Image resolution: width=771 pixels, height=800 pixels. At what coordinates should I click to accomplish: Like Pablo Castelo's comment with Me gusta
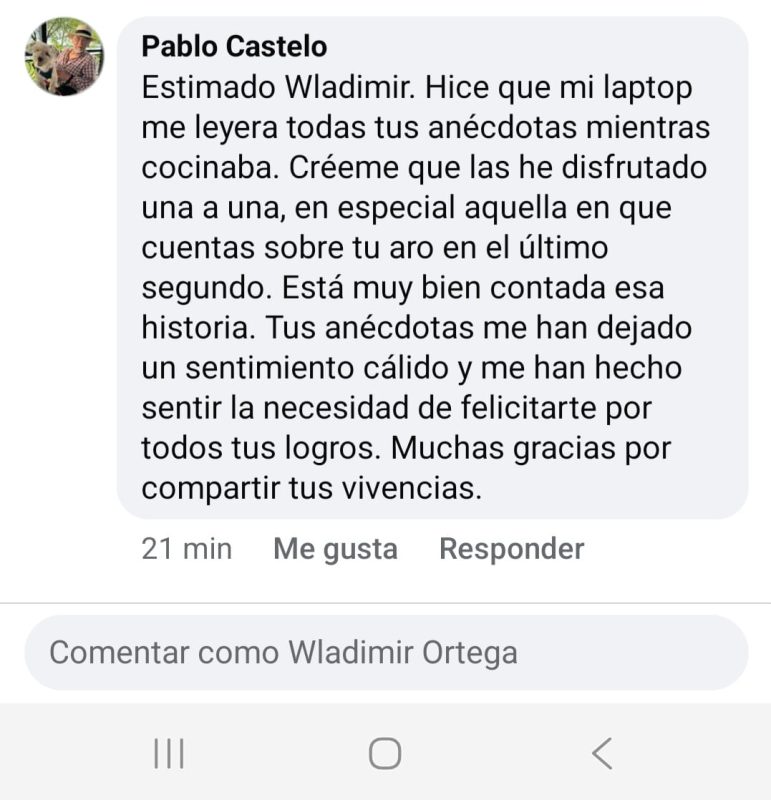[335, 549]
